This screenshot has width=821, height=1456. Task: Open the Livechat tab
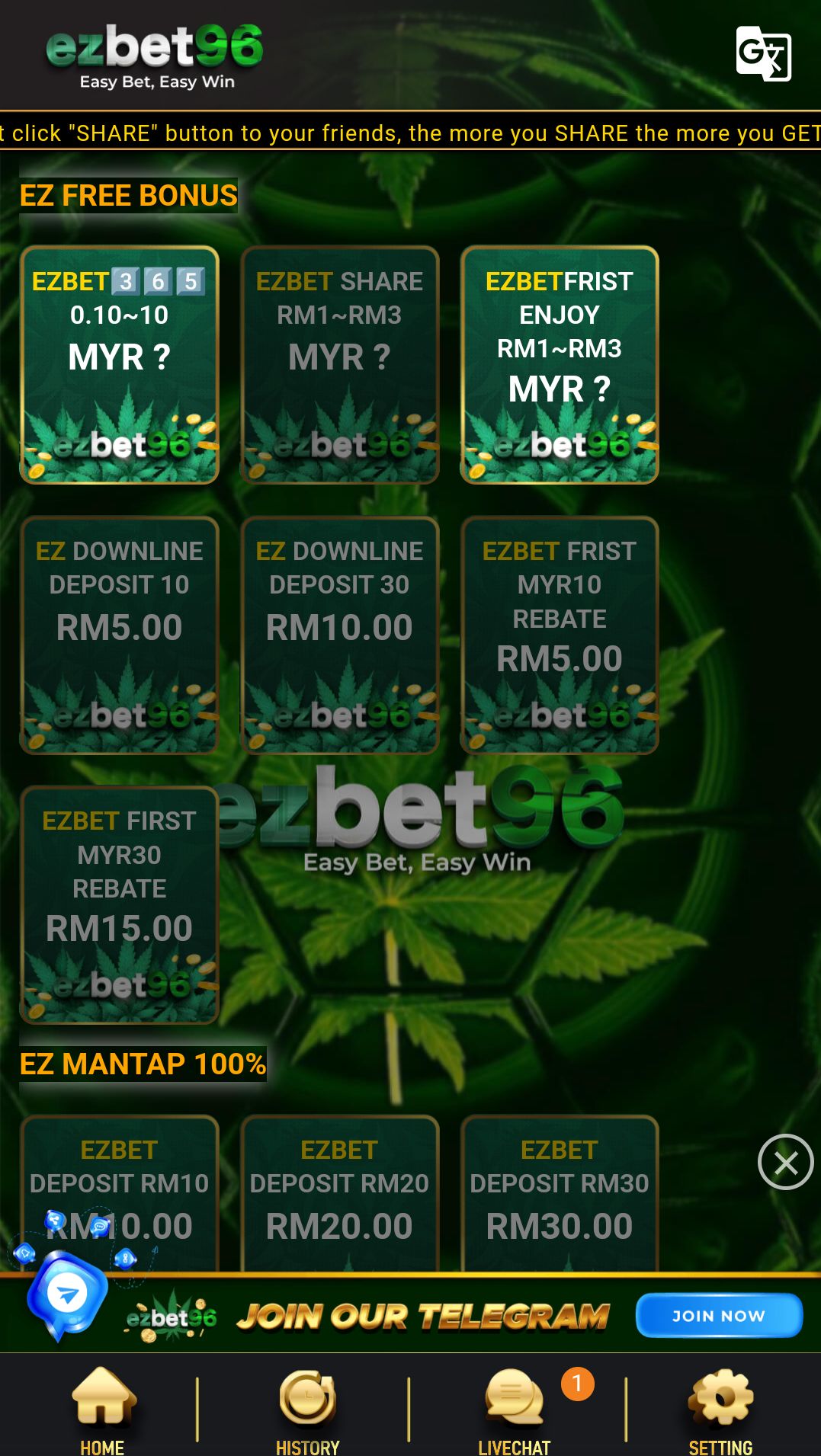click(515, 1410)
